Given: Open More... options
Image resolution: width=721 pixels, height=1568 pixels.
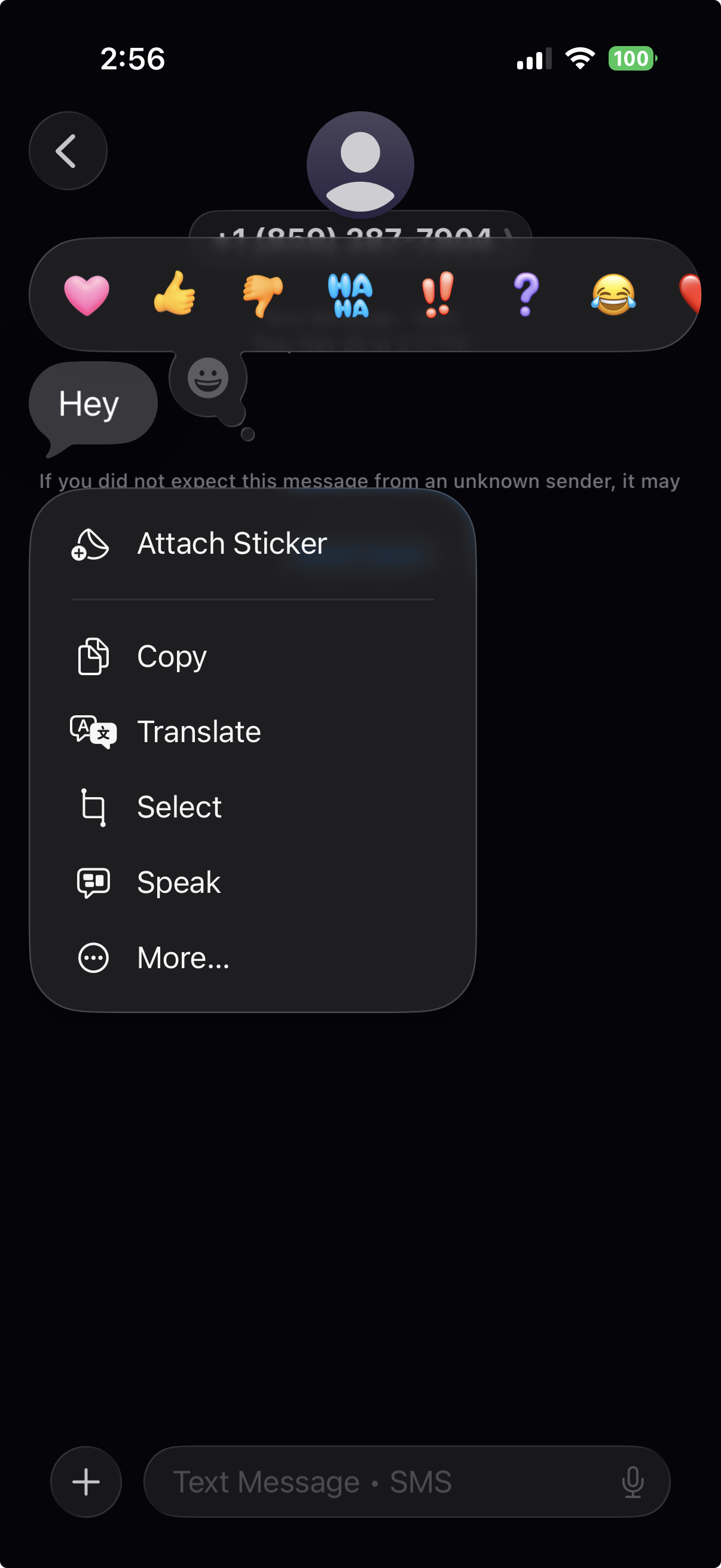Looking at the screenshot, I should click(x=182, y=958).
